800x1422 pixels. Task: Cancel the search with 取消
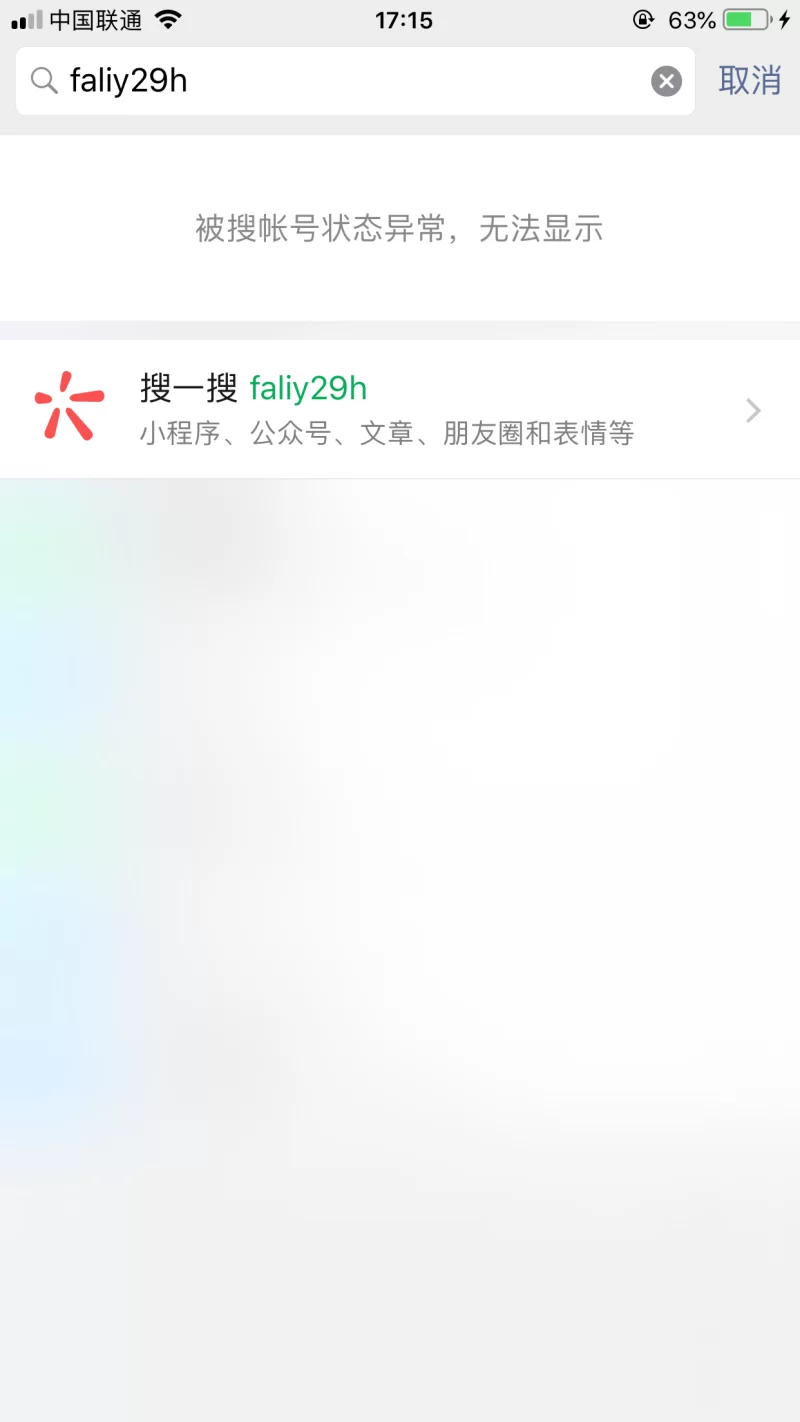coord(749,80)
